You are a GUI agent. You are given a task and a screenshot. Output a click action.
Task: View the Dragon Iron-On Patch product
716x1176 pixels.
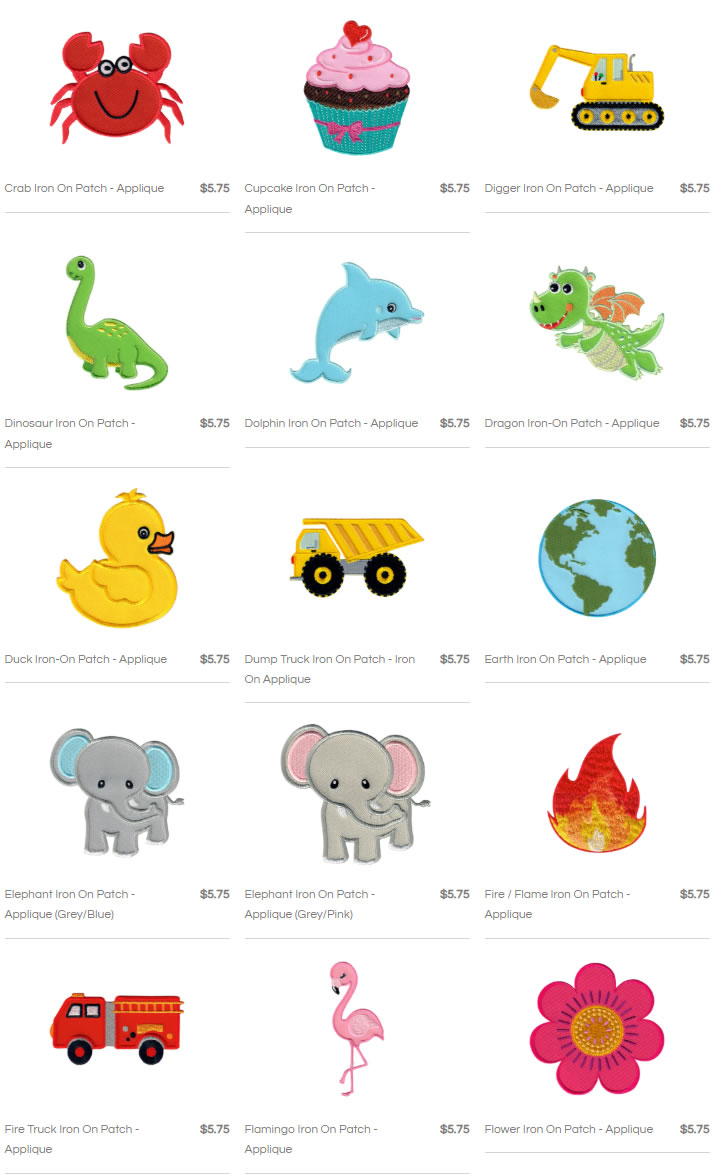click(597, 323)
